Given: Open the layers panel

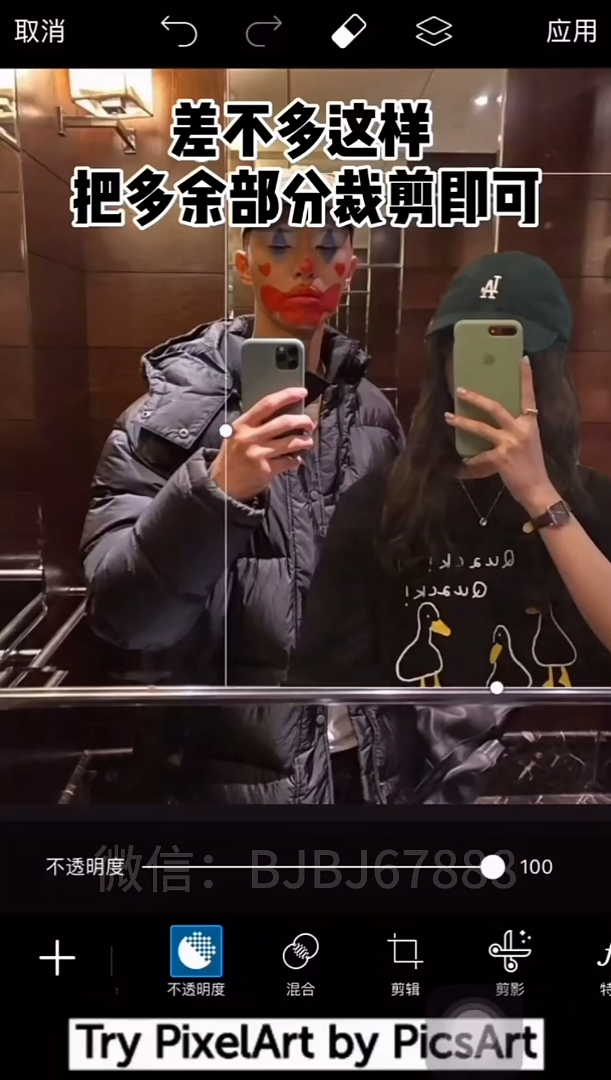Looking at the screenshot, I should click(434, 32).
